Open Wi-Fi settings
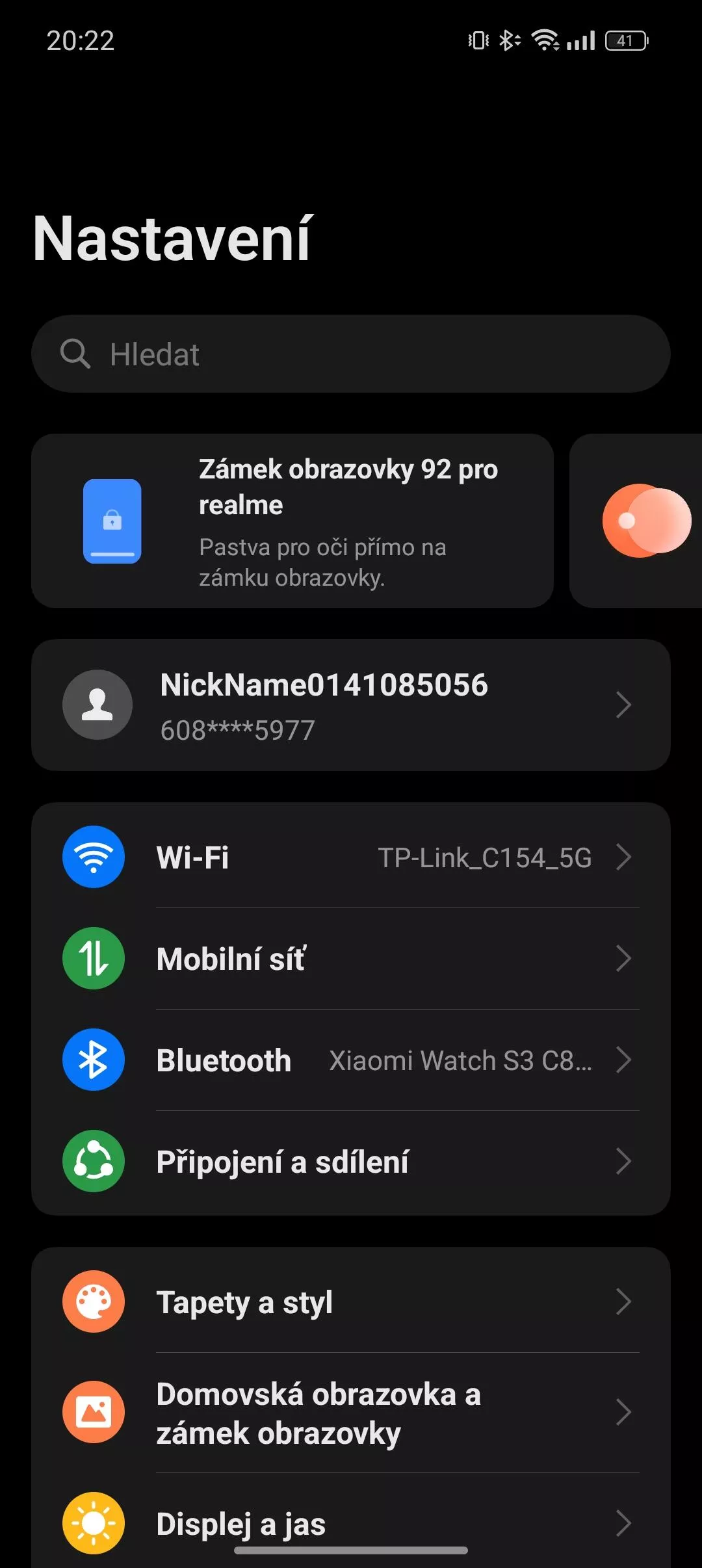The image size is (702, 1568). point(351,857)
